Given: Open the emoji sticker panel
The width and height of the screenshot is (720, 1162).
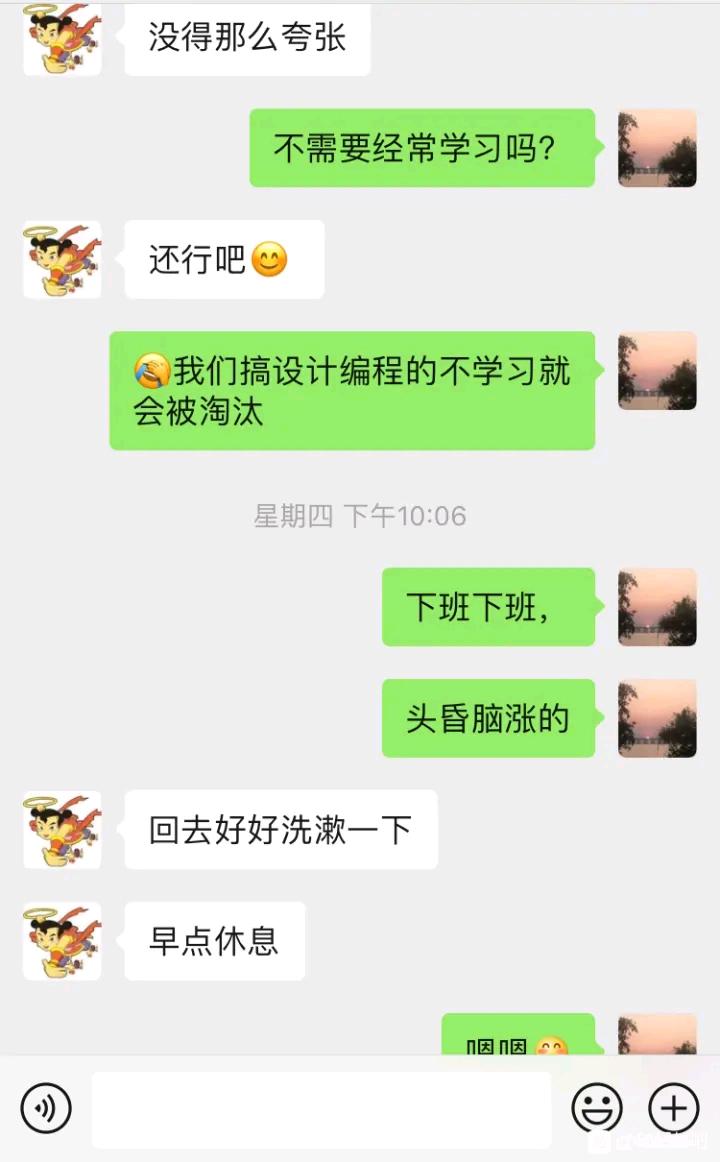Looking at the screenshot, I should point(597,1108).
